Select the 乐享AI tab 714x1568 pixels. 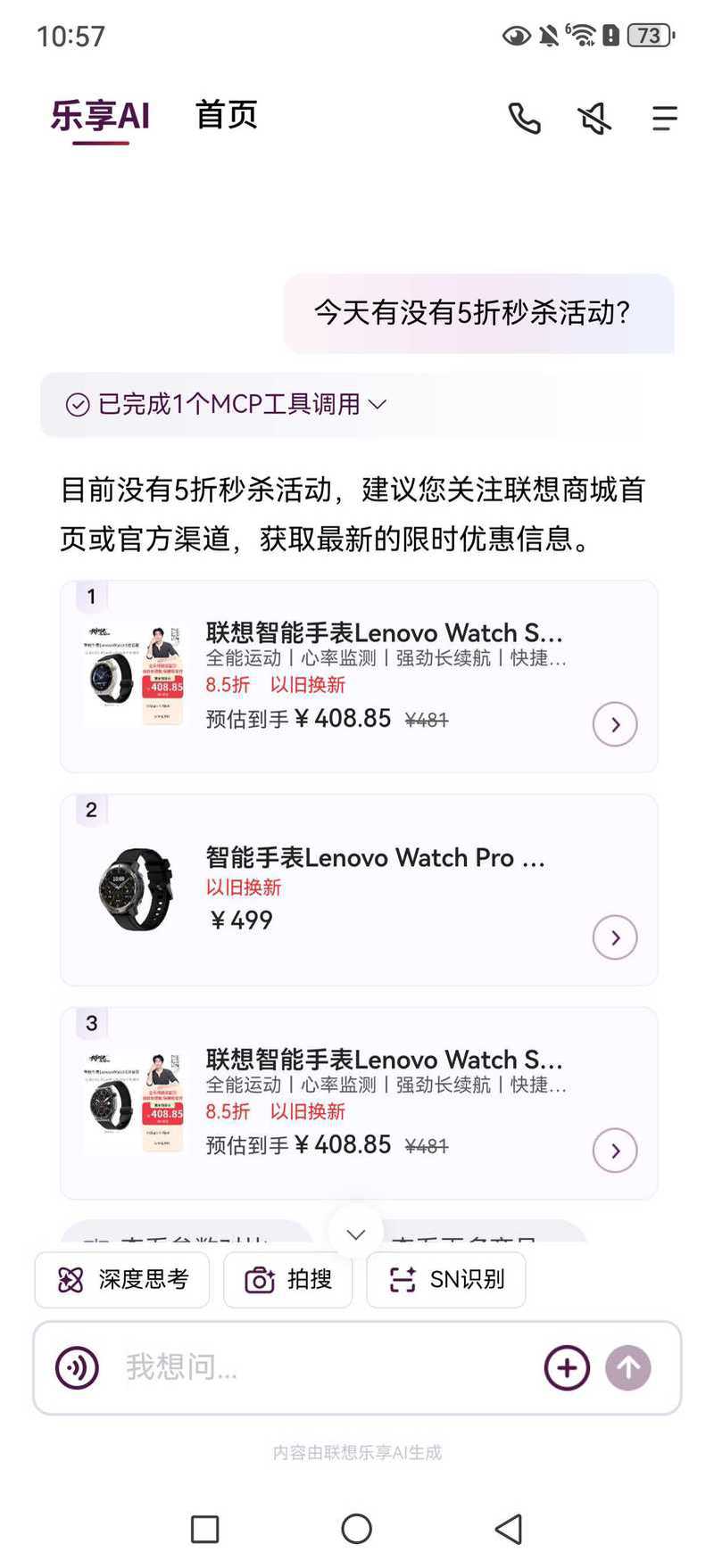click(100, 117)
